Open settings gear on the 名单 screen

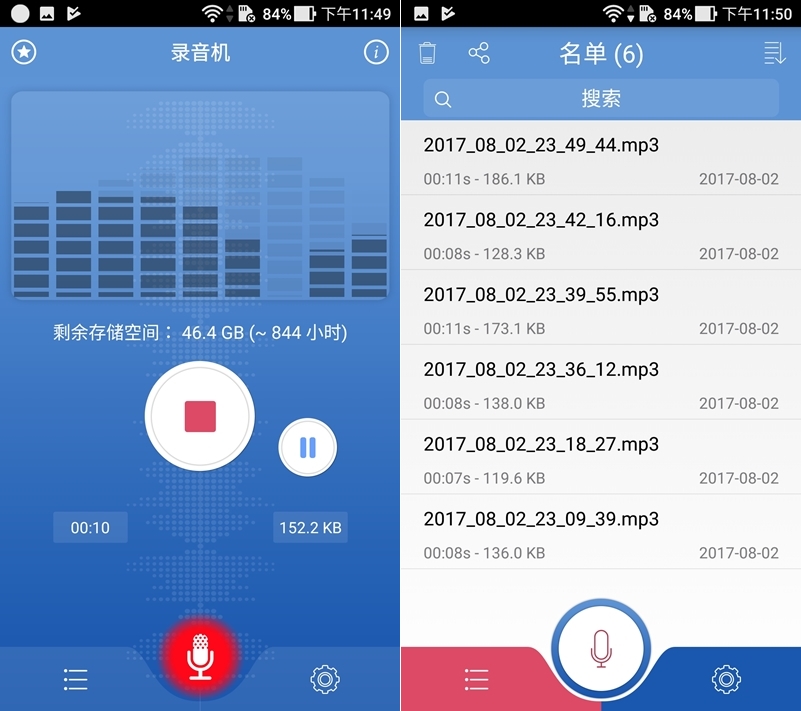(x=726, y=680)
